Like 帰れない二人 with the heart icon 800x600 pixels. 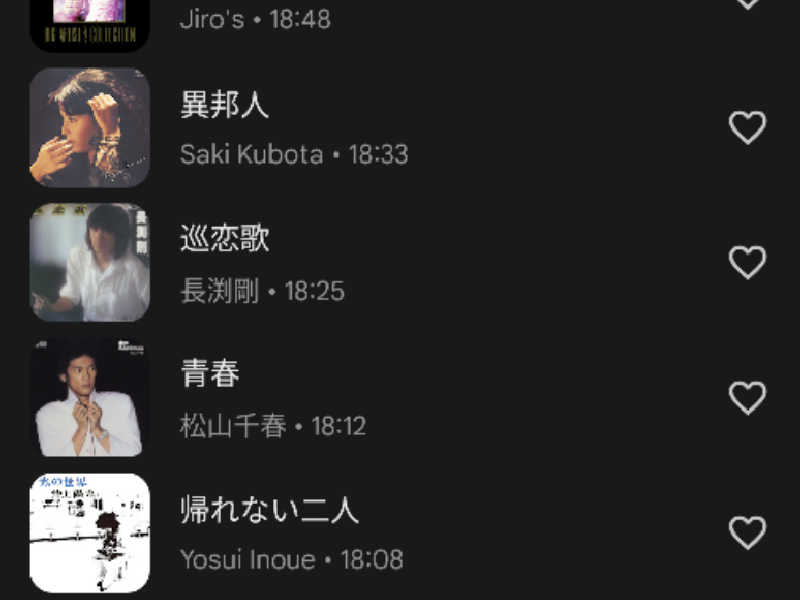747,533
